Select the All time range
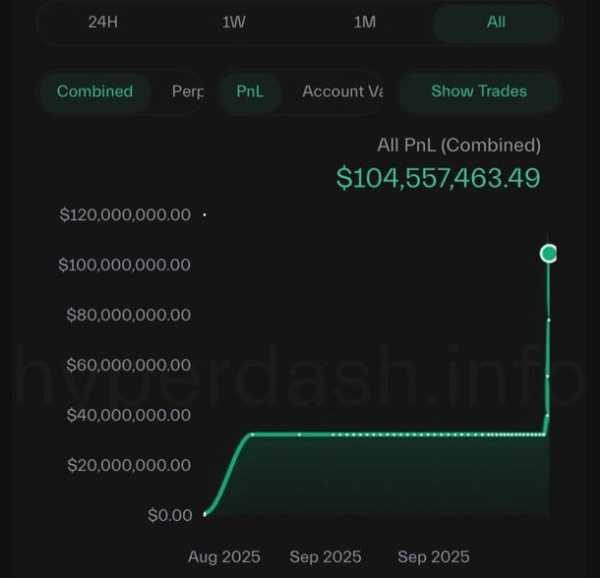The width and height of the screenshot is (600, 578). (496, 22)
